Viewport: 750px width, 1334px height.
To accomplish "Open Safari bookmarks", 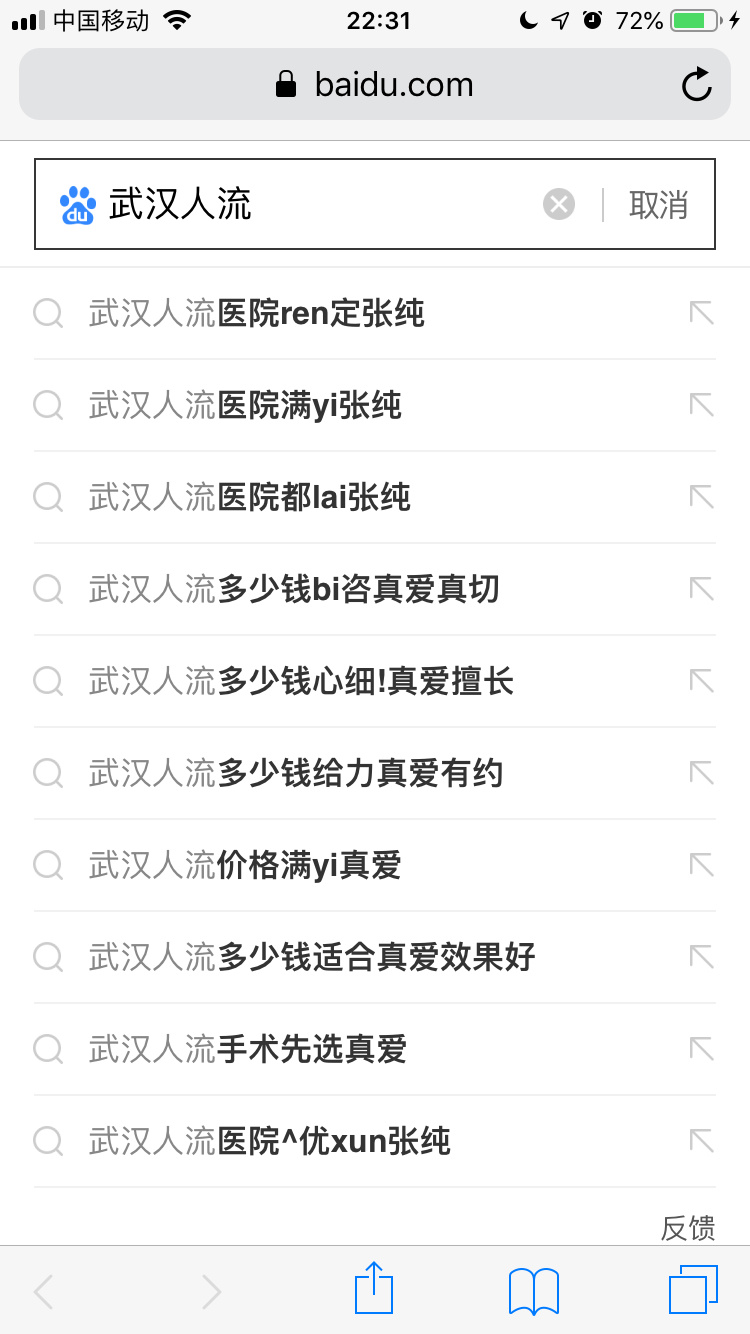I will click(534, 1291).
